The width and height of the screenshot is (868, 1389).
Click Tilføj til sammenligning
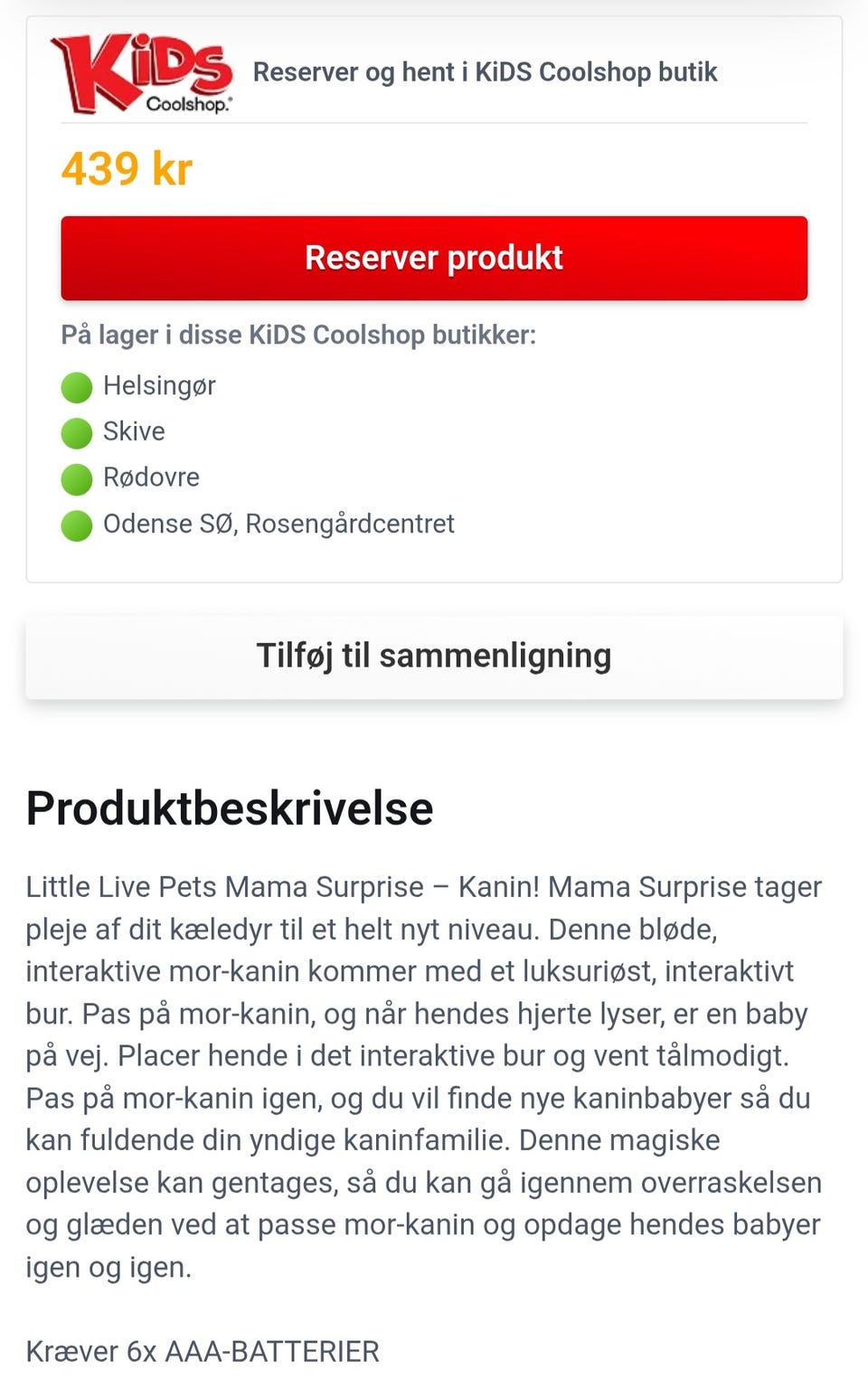(x=434, y=656)
